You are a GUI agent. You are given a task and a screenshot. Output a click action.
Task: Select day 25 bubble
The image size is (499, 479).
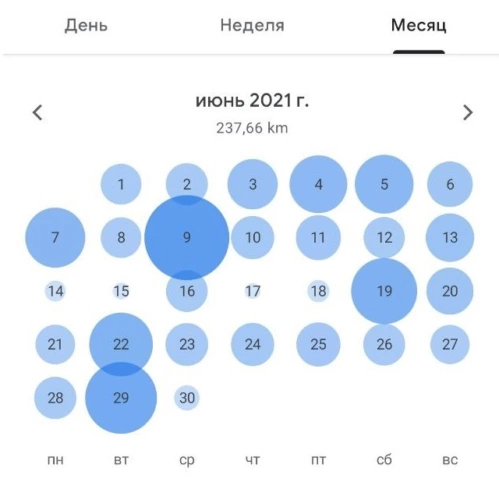point(318,344)
